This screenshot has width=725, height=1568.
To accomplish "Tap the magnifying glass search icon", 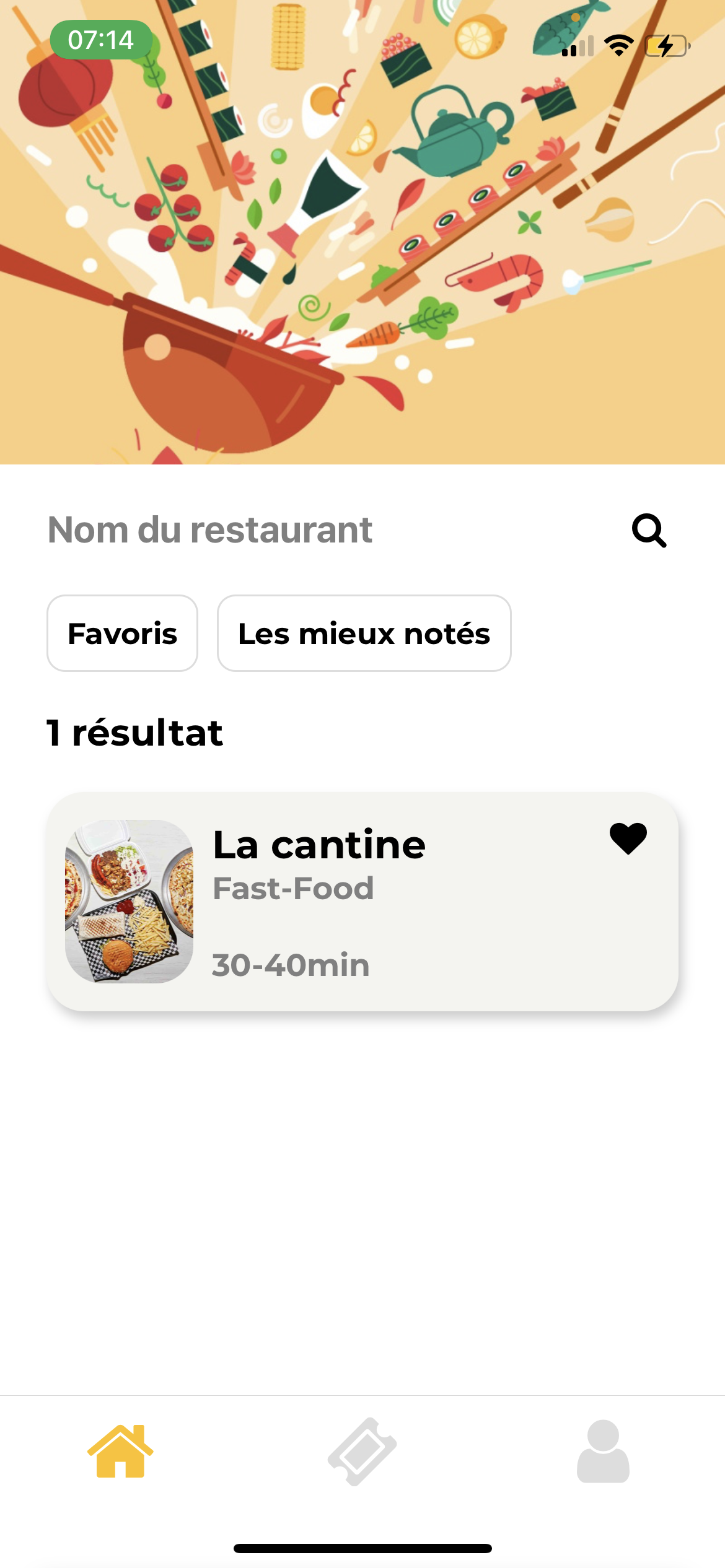I will pyautogui.click(x=649, y=531).
